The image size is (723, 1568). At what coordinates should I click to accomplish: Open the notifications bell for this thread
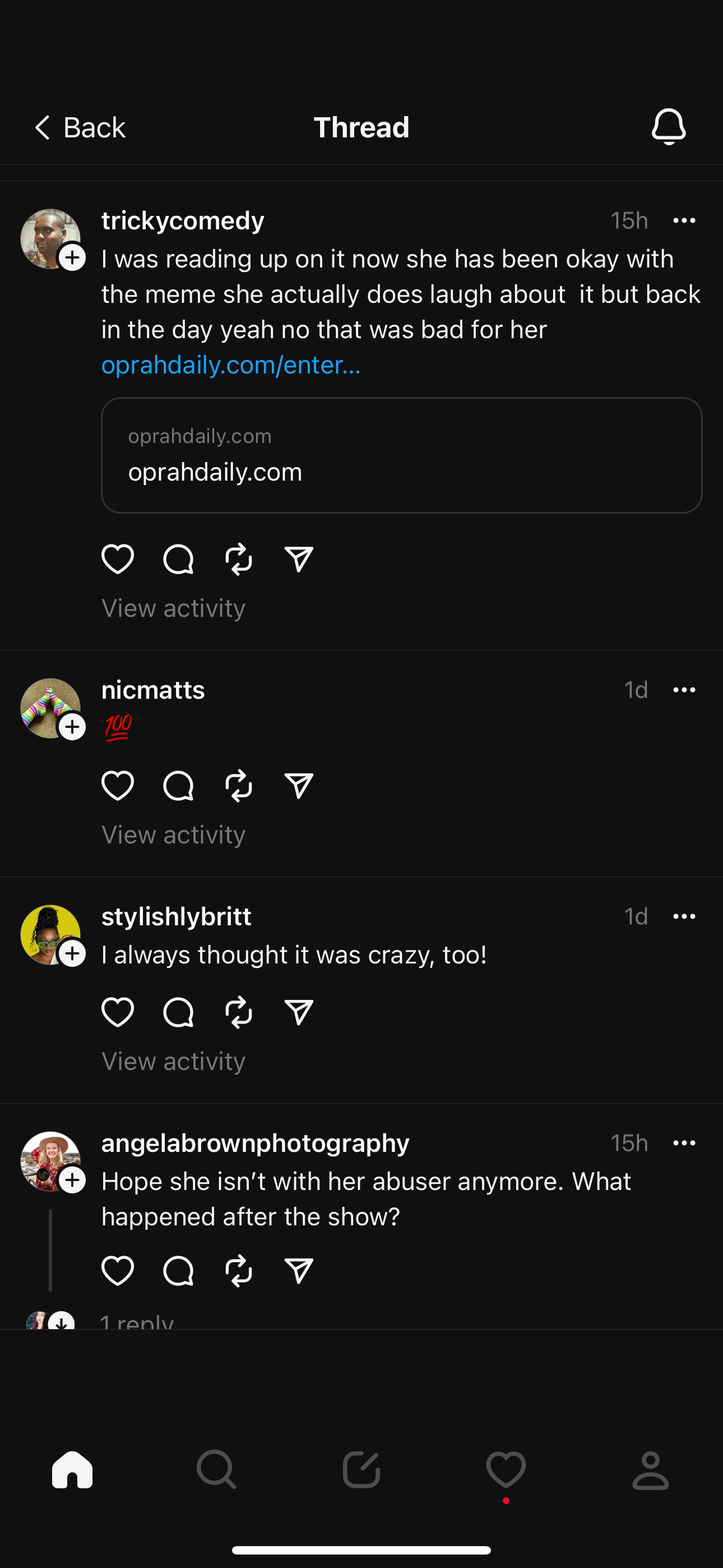coord(668,127)
